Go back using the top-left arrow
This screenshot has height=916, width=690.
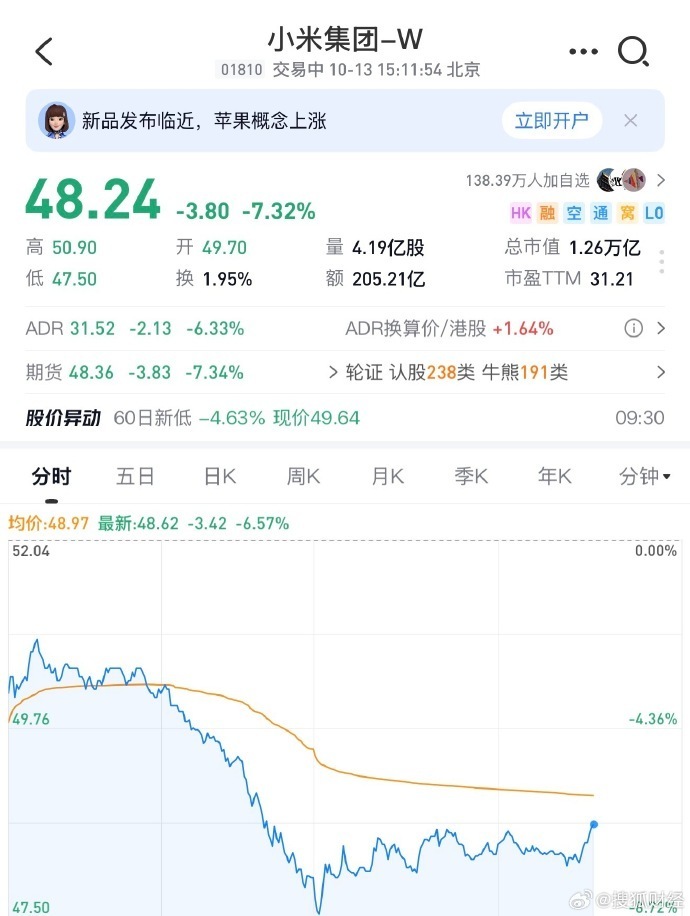(x=44, y=52)
